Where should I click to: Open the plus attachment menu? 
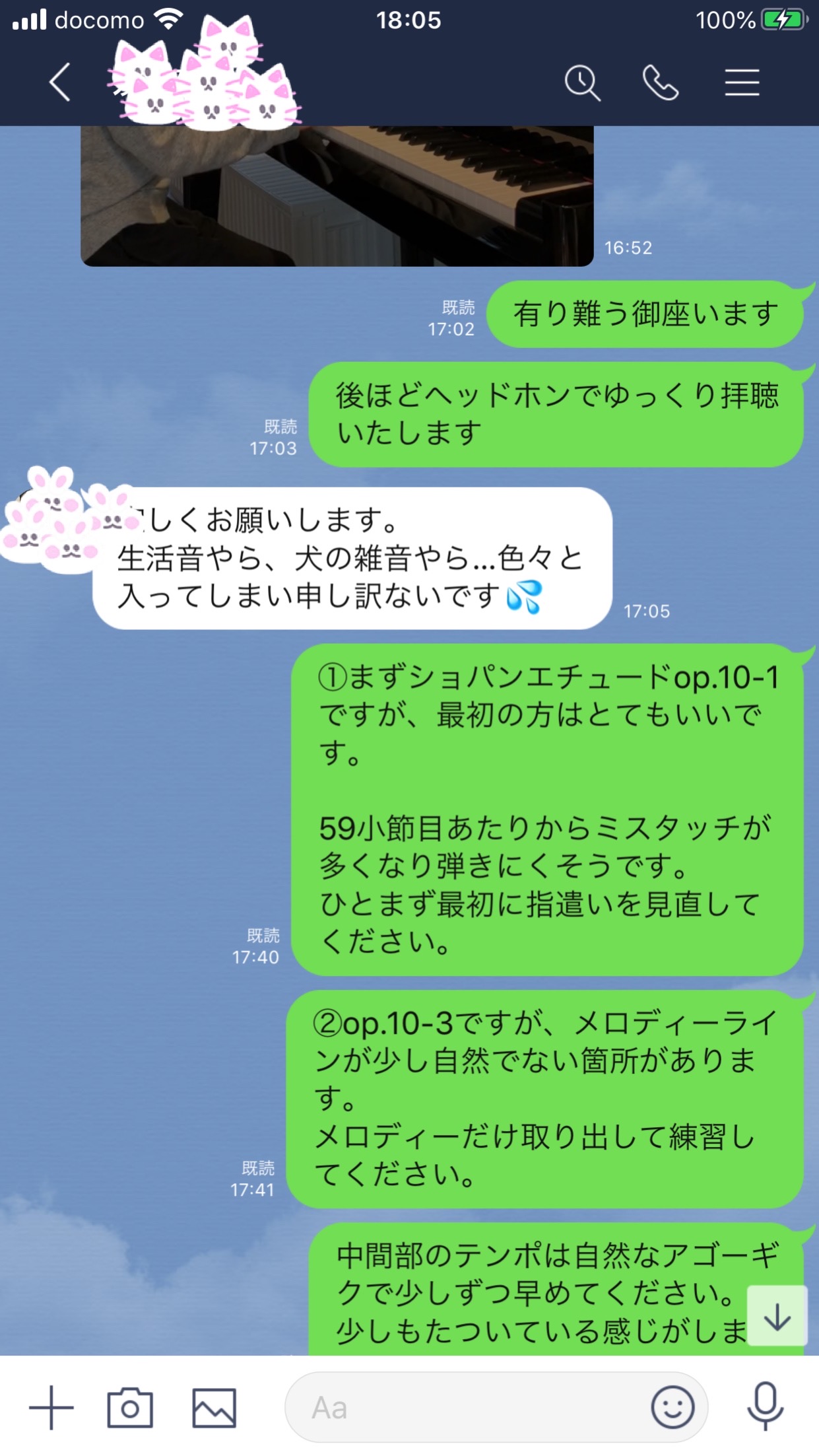click(51, 1407)
